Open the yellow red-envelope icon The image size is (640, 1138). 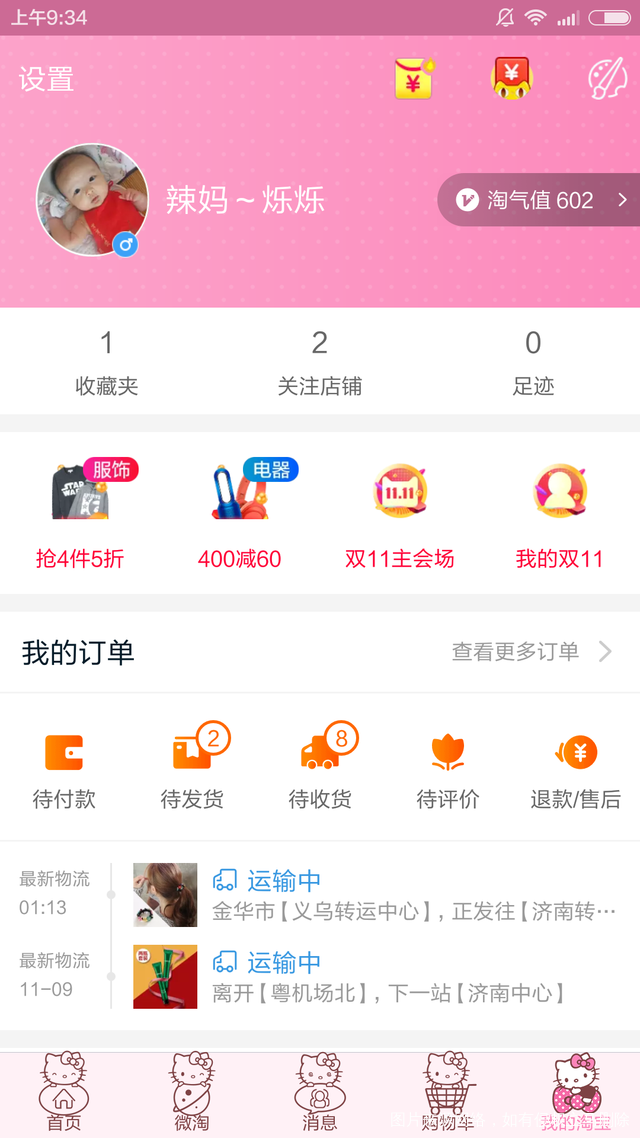click(413, 79)
